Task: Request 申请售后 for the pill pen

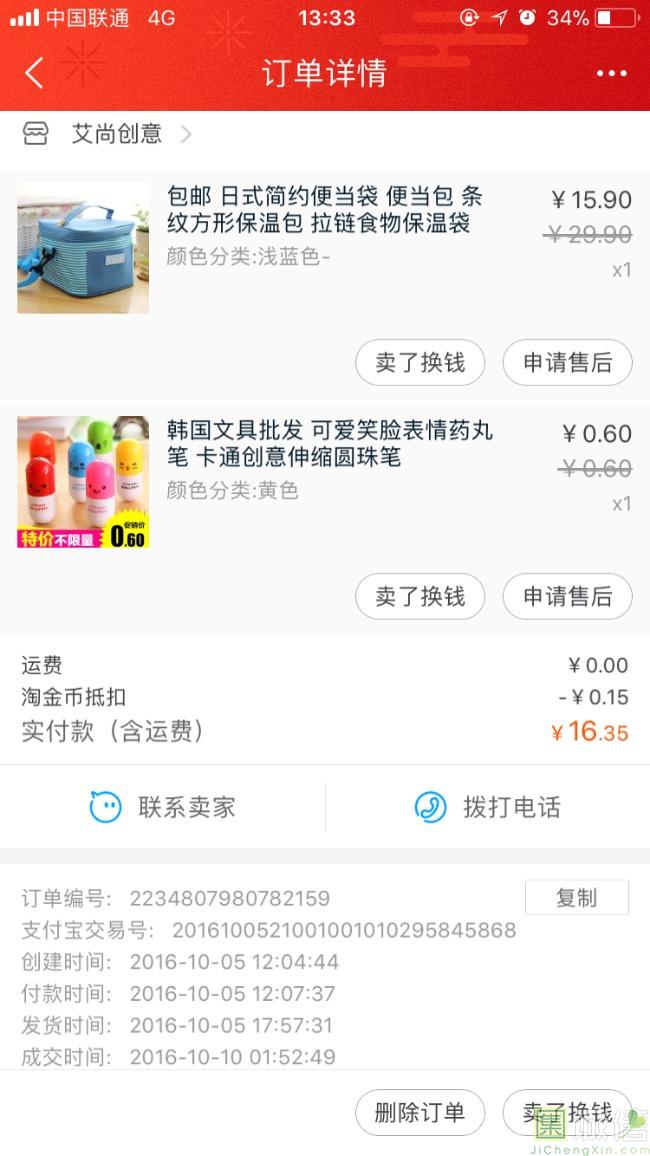Action: [567, 596]
